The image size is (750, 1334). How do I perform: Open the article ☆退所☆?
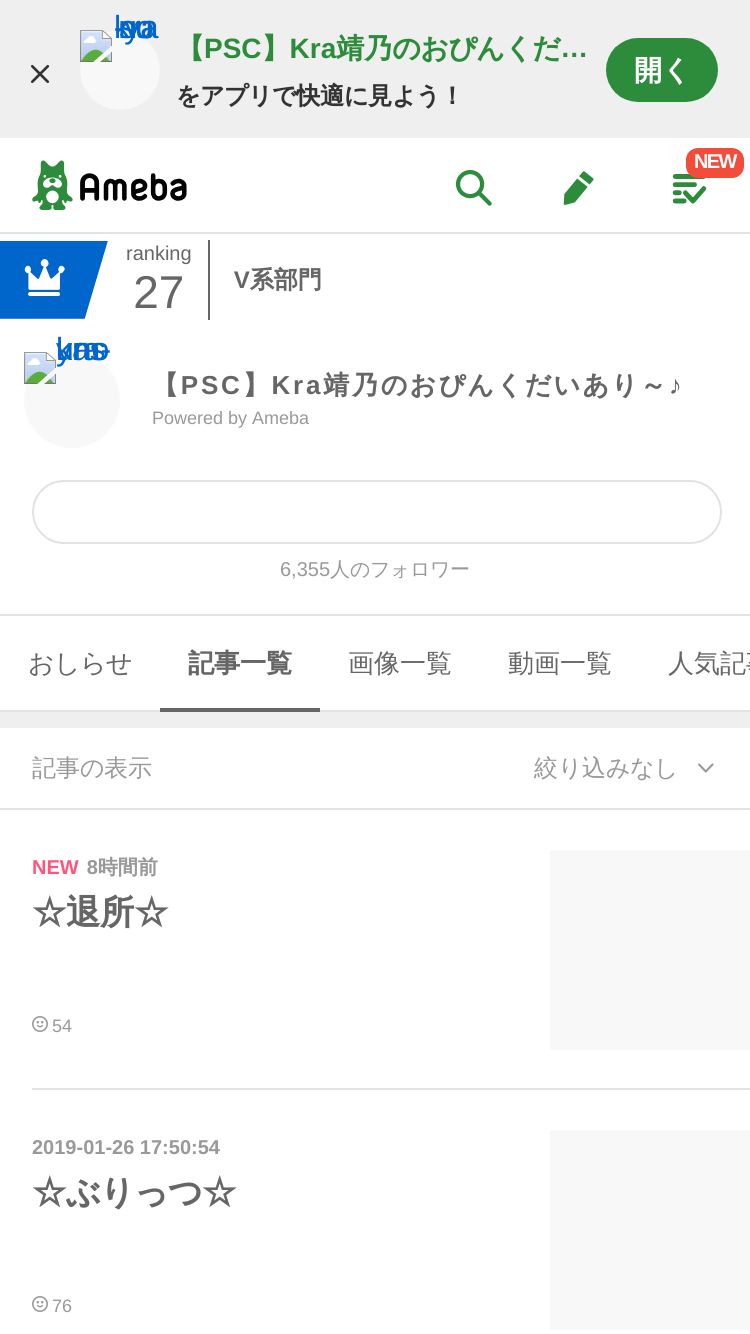click(x=100, y=912)
